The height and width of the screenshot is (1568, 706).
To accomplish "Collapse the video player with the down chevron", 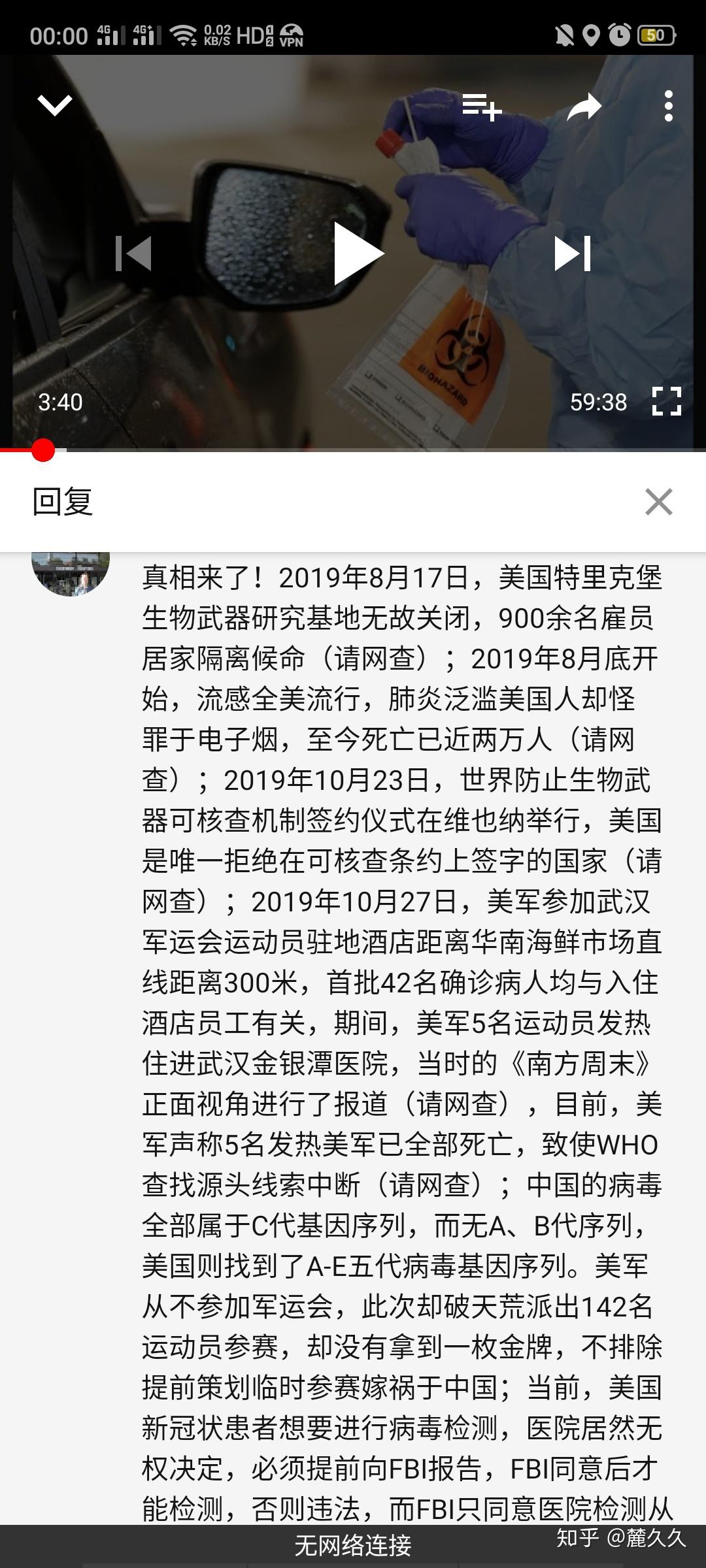I will tap(55, 105).
